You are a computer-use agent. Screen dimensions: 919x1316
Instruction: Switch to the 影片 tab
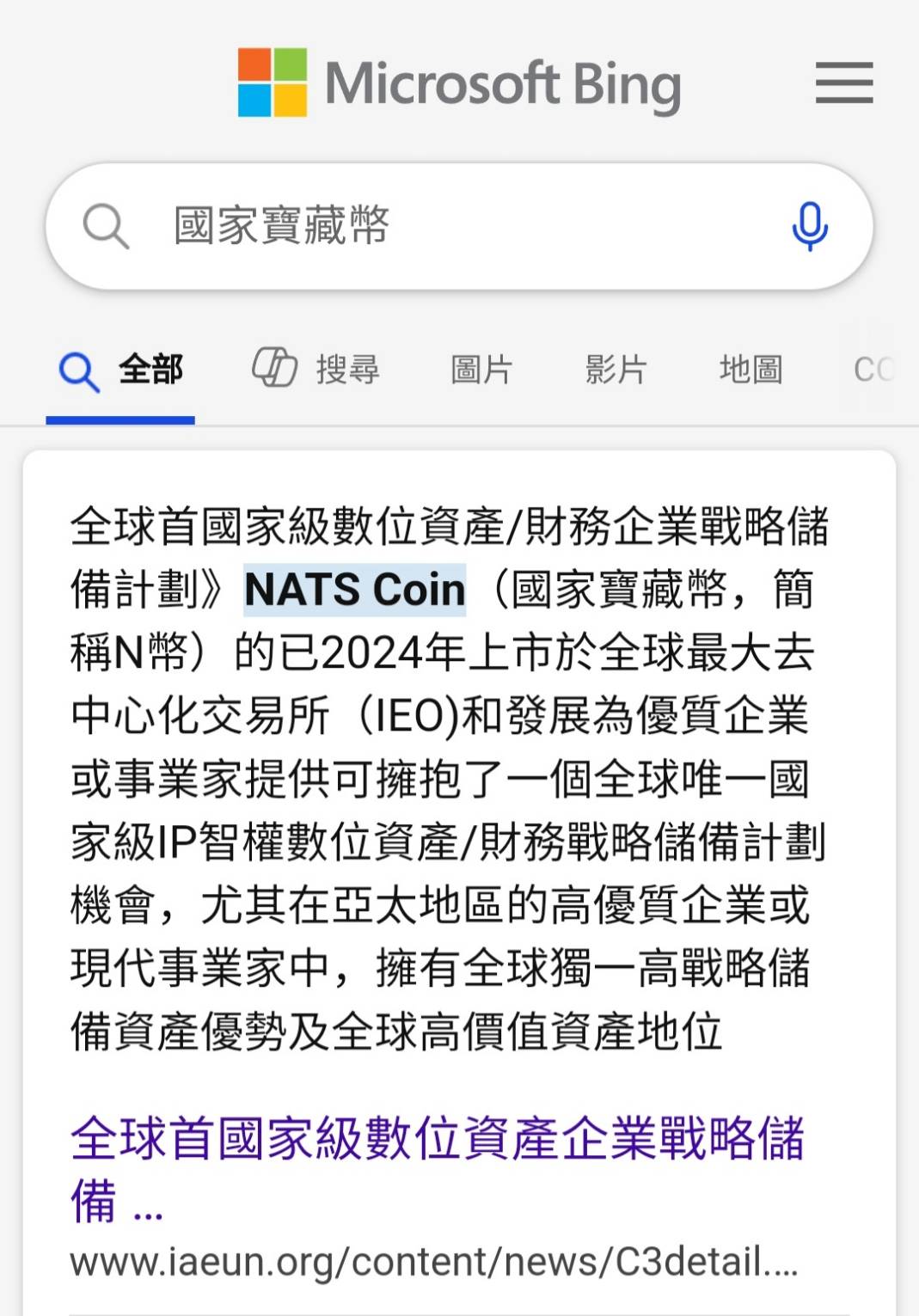click(x=616, y=370)
